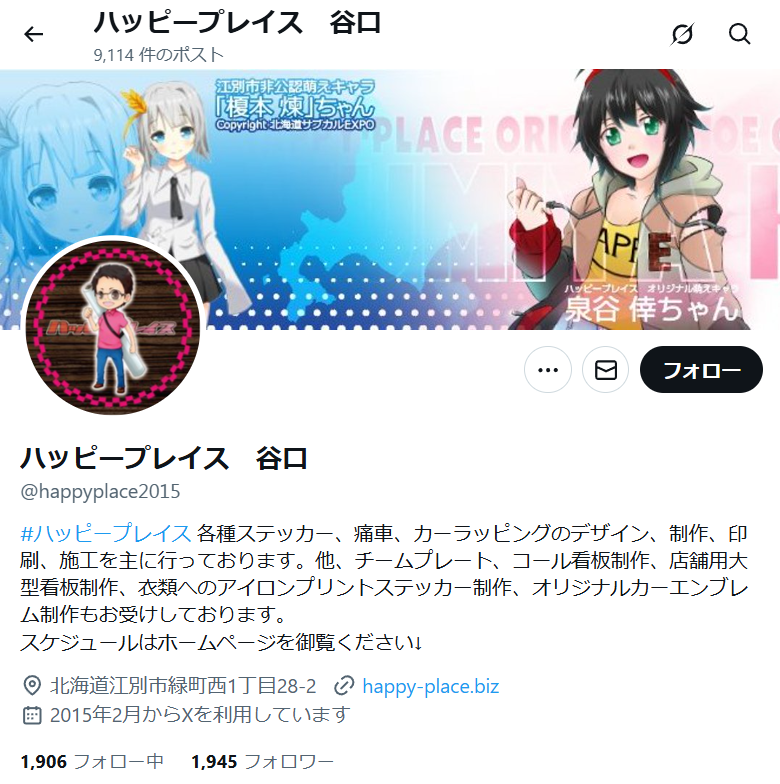Open the round profile avatar picture
780x784 pixels.
(x=112, y=326)
